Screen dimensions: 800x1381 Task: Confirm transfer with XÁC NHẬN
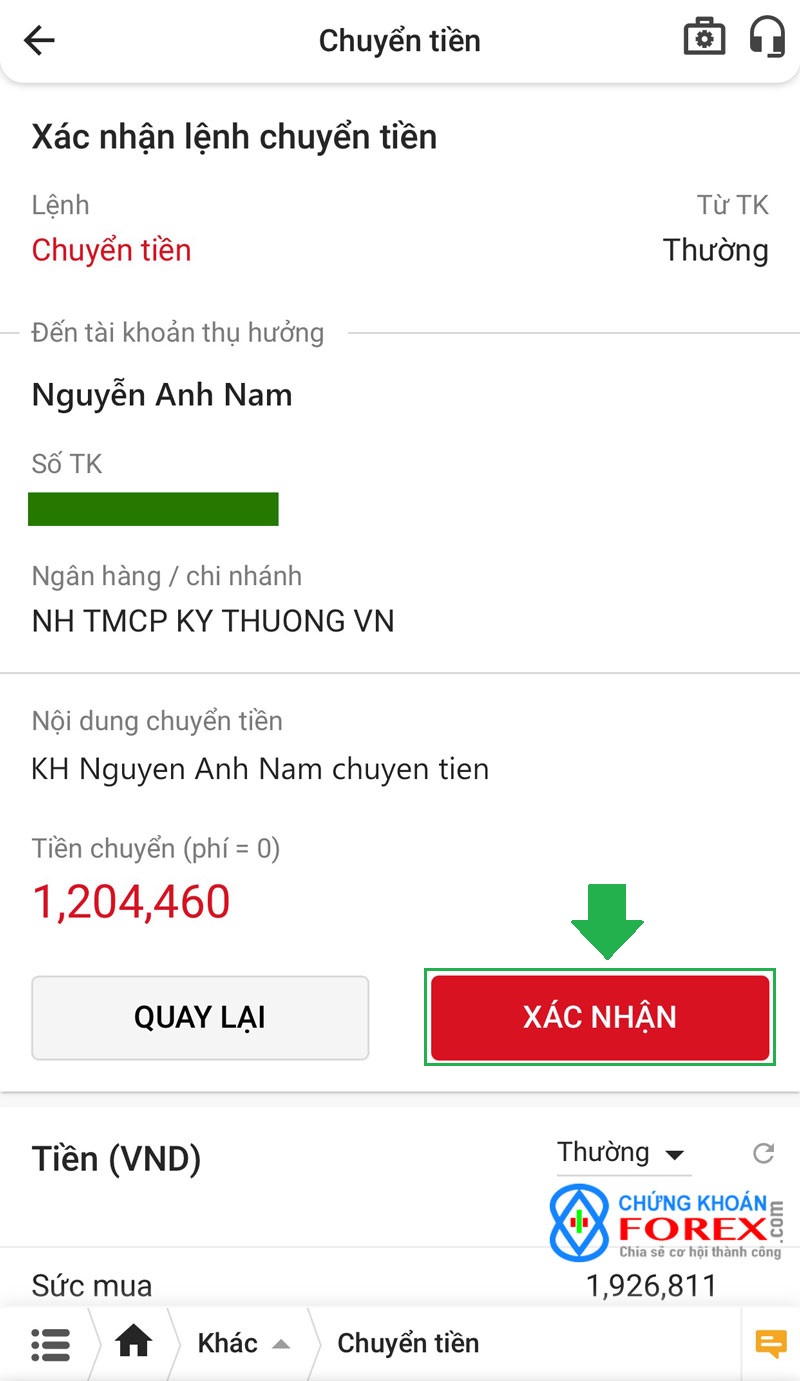(600, 1018)
